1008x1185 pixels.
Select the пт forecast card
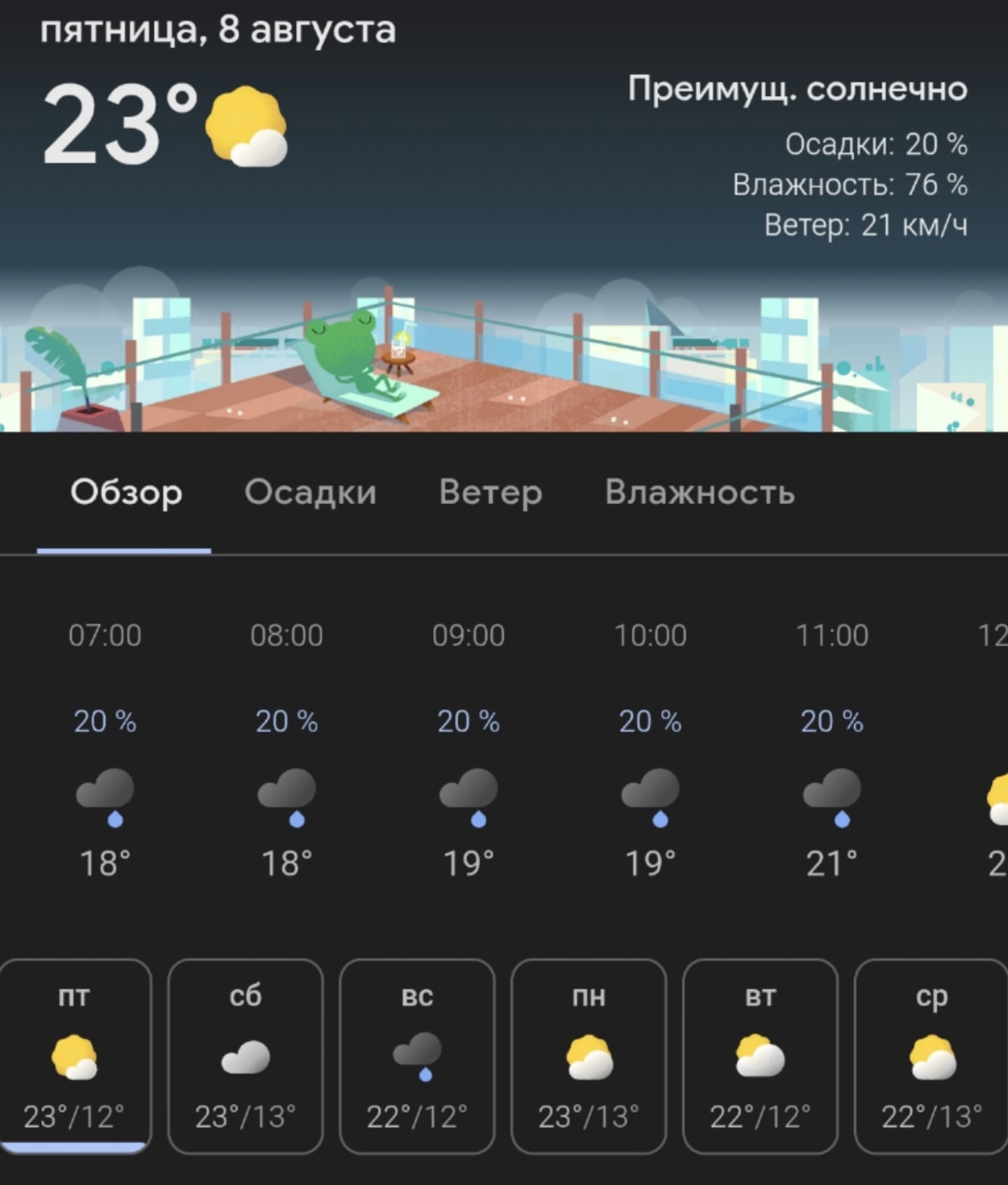tap(74, 1056)
